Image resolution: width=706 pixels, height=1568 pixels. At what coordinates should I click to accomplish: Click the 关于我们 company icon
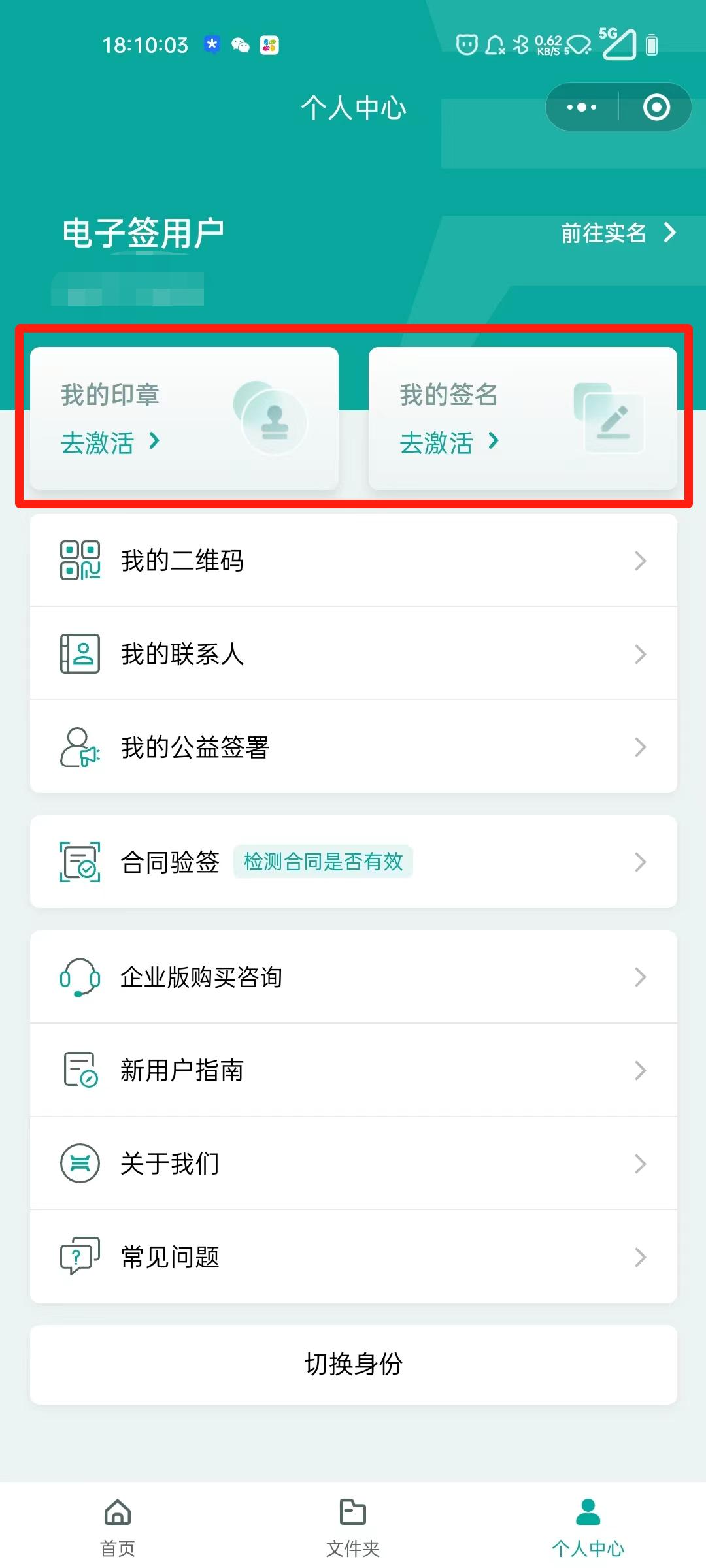(78, 1163)
